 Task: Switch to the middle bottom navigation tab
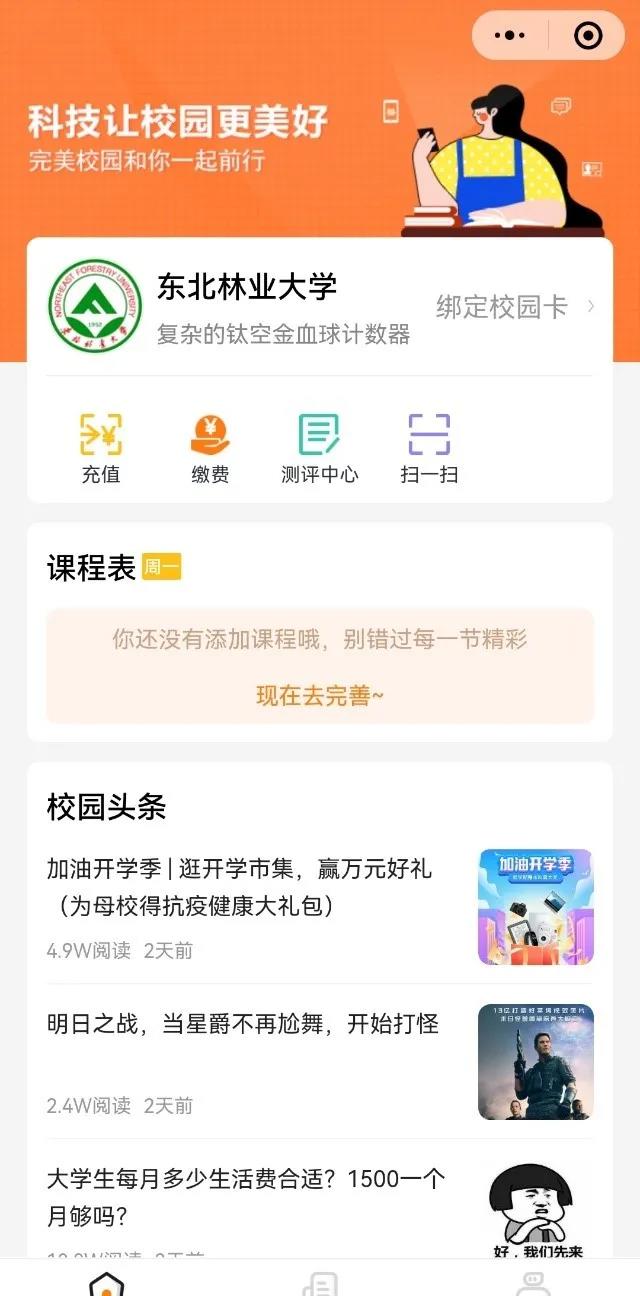click(x=320, y=1282)
